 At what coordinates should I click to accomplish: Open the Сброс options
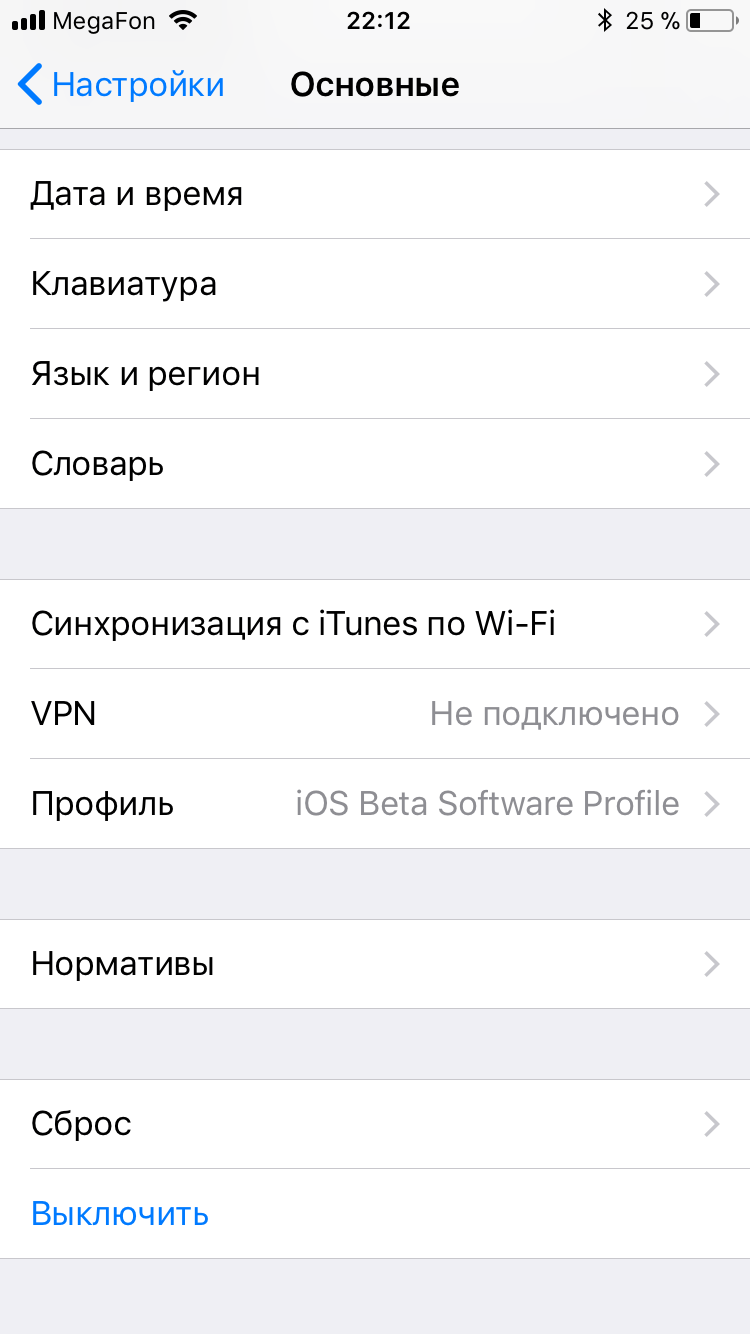point(375,1124)
